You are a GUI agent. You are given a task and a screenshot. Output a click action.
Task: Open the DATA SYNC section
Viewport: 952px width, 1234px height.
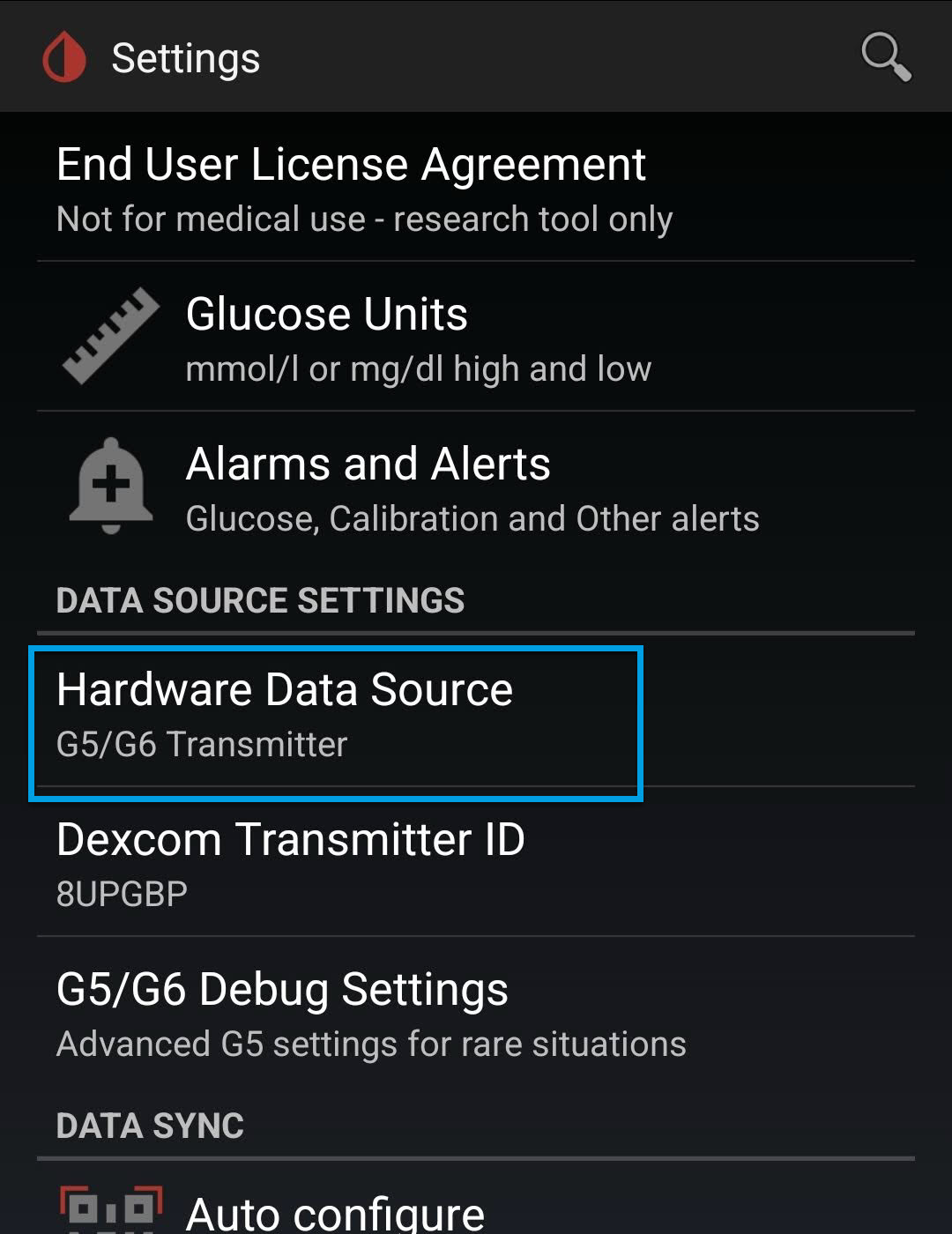point(148,1126)
